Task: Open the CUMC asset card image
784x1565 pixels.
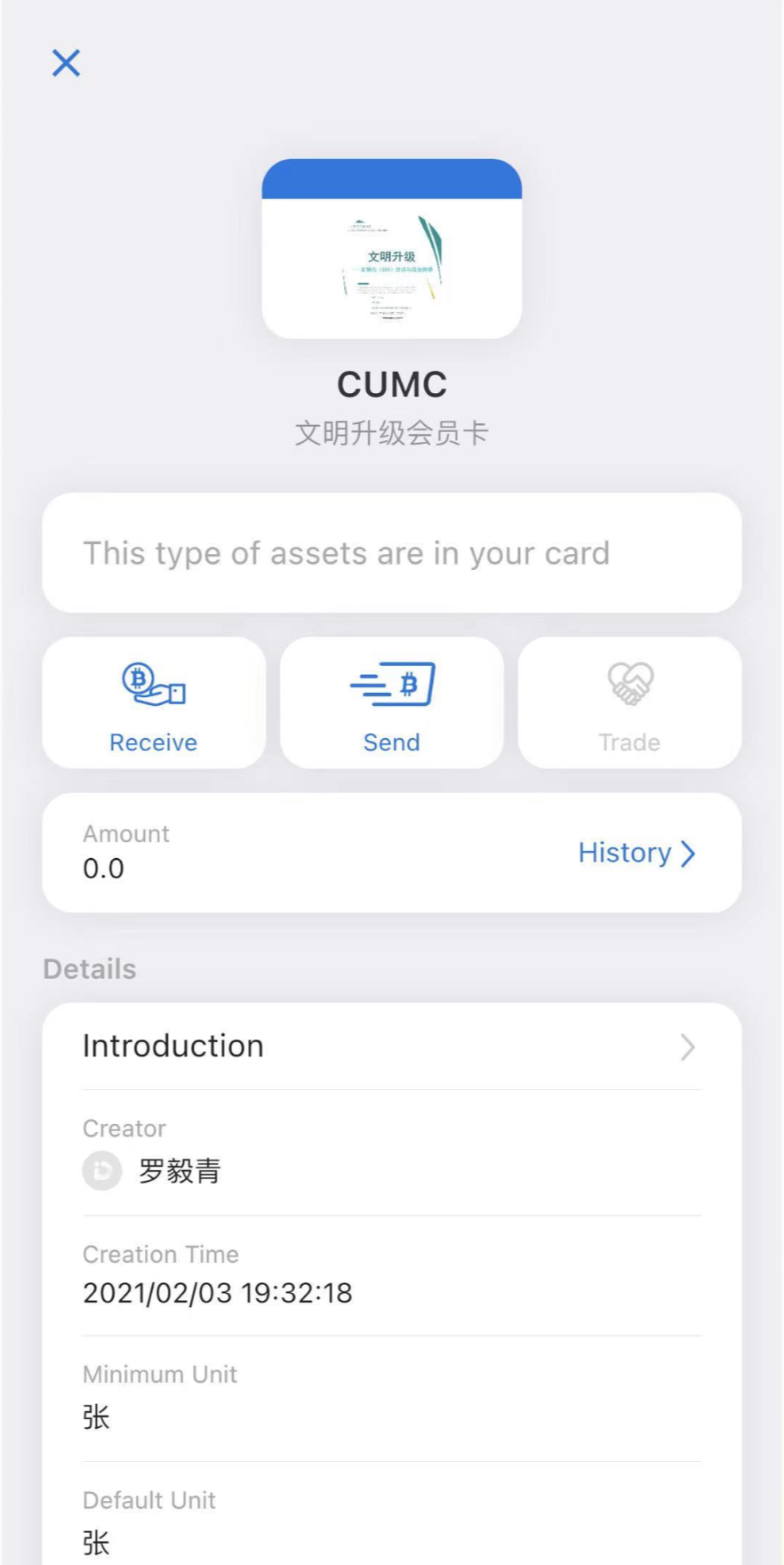Action: pos(392,249)
